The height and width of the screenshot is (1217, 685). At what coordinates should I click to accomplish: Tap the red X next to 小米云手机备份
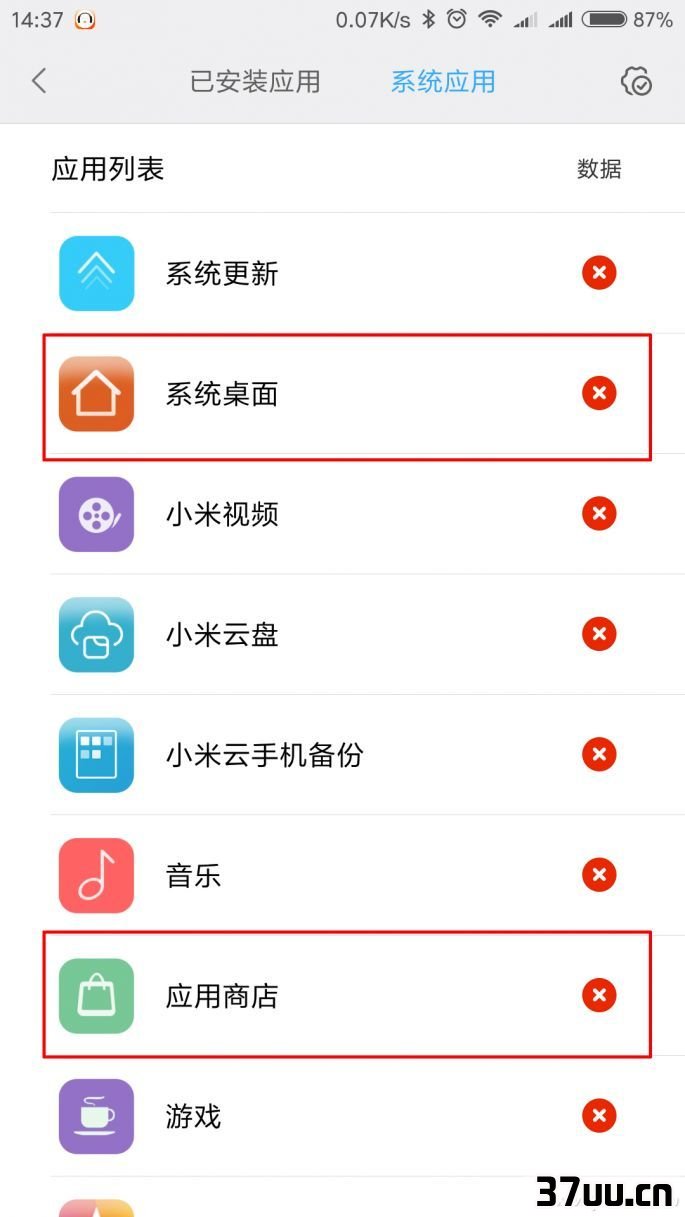[x=599, y=754]
